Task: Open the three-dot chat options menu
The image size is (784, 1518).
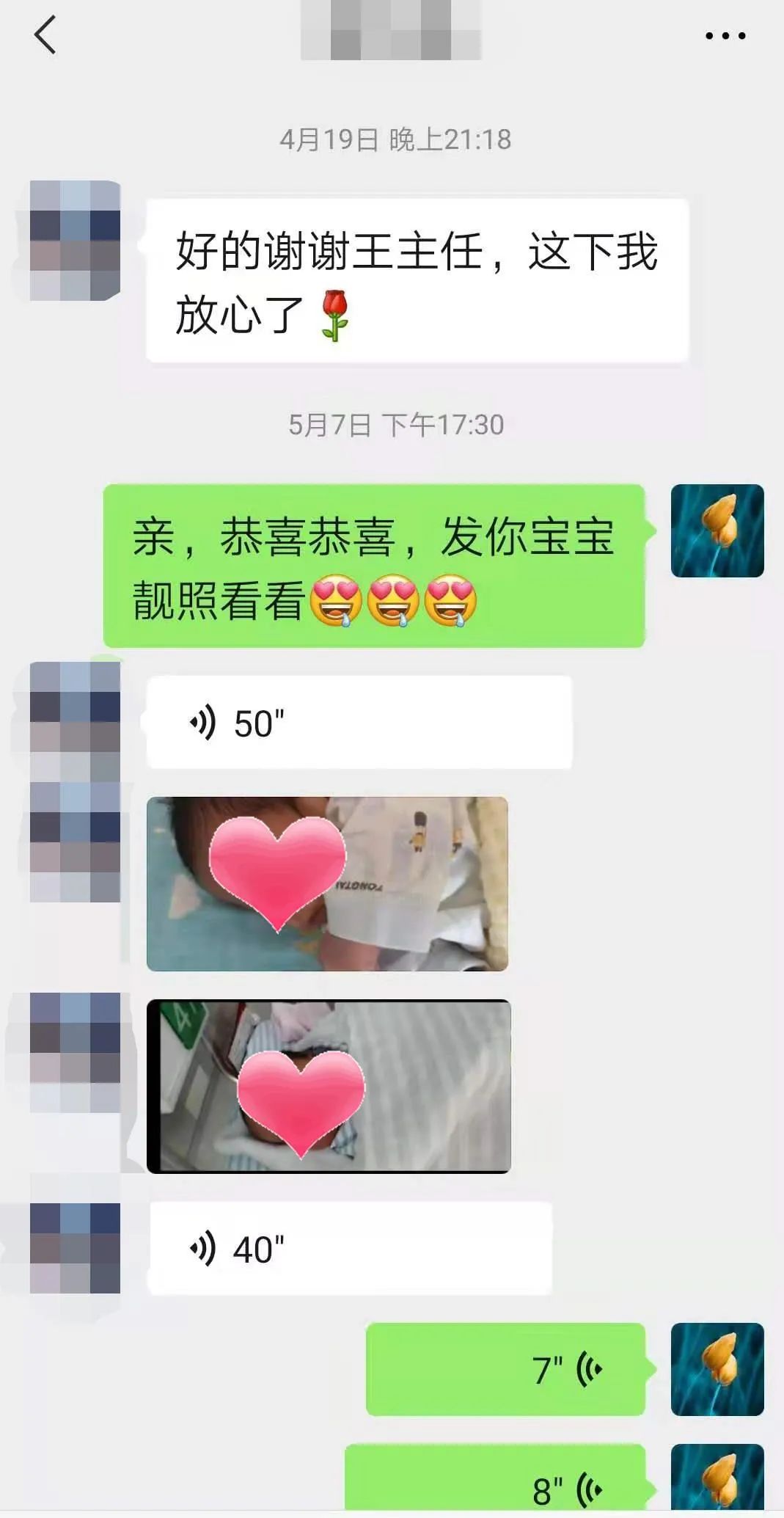Action: (725, 36)
